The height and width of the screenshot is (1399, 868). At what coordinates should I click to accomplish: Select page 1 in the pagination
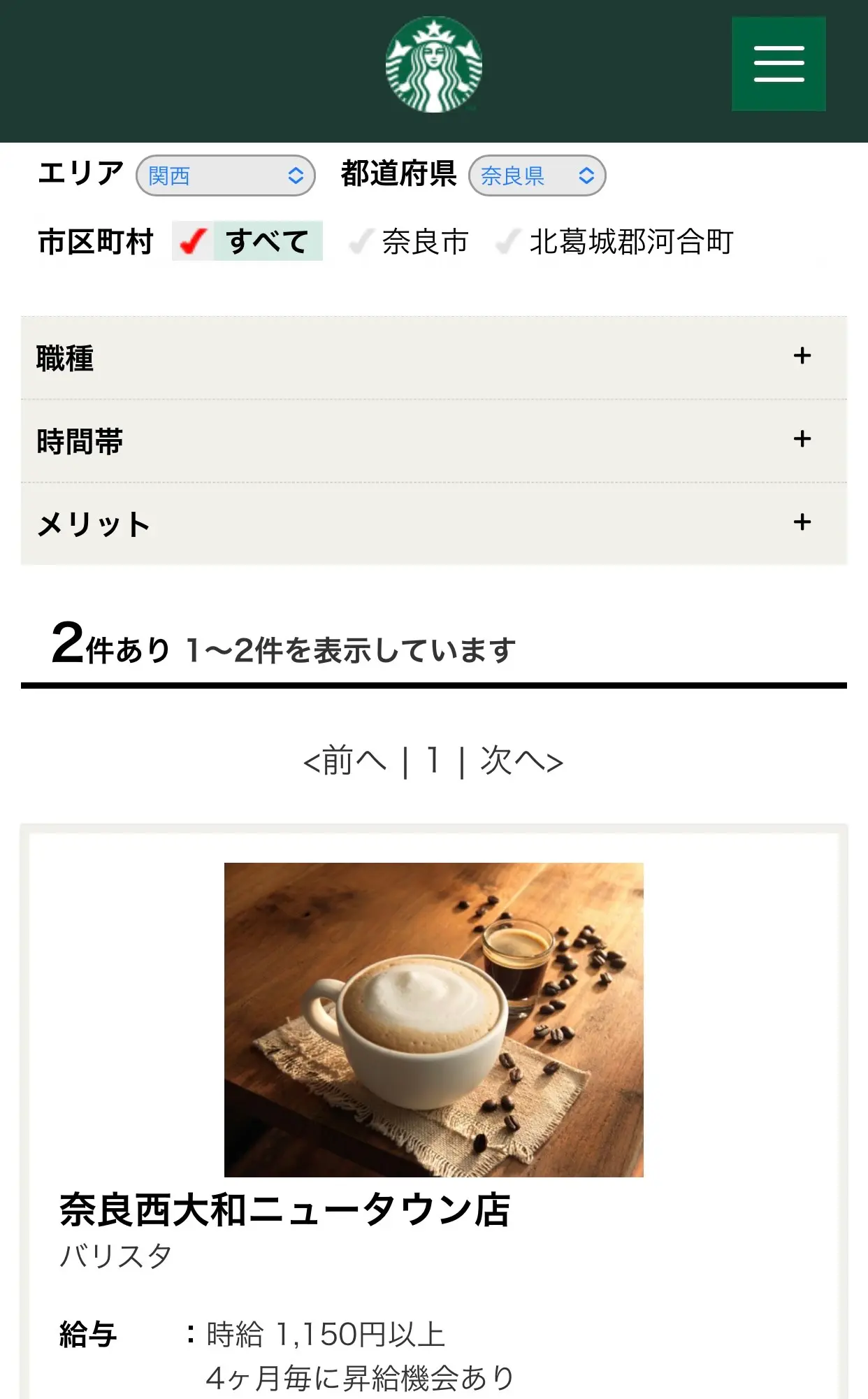pos(433,760)
